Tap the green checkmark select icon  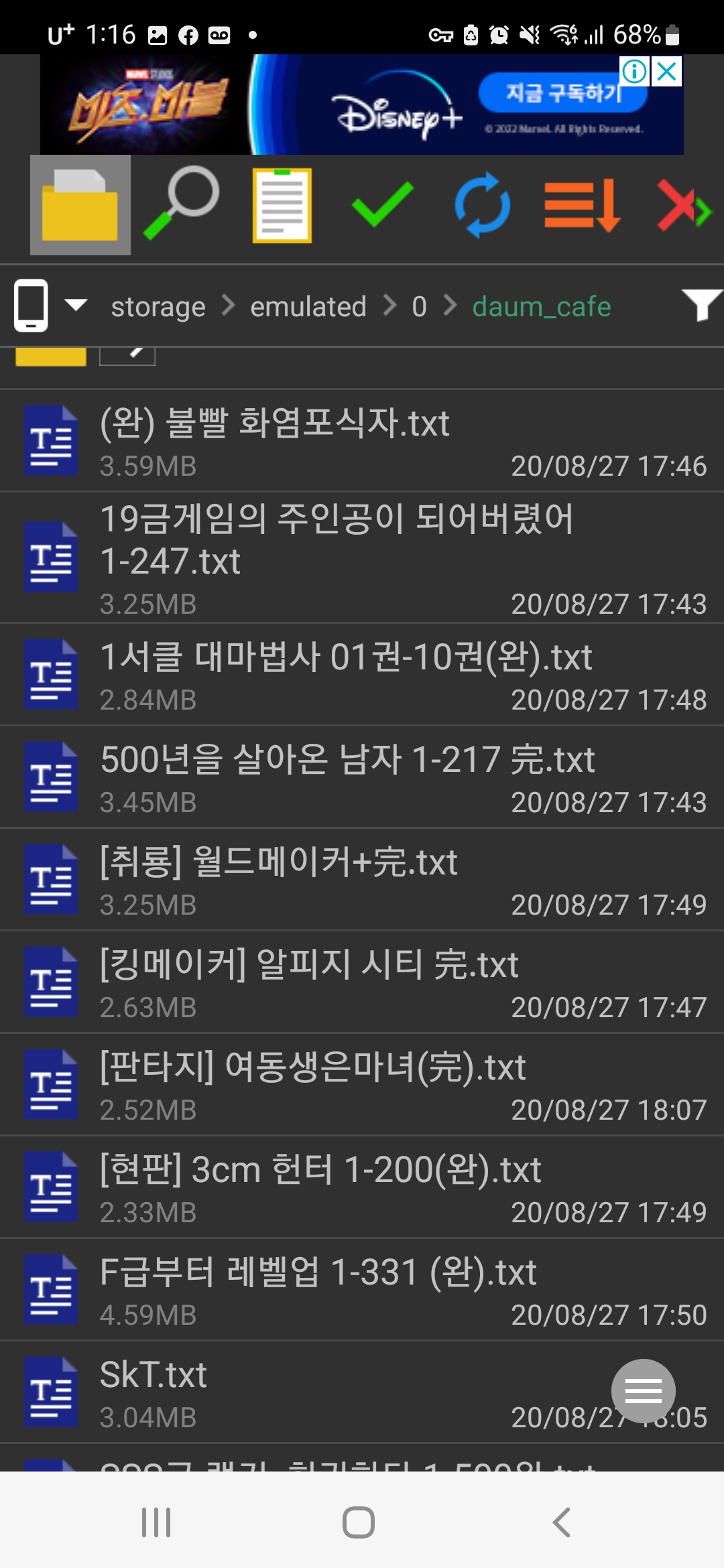[382, 204]
